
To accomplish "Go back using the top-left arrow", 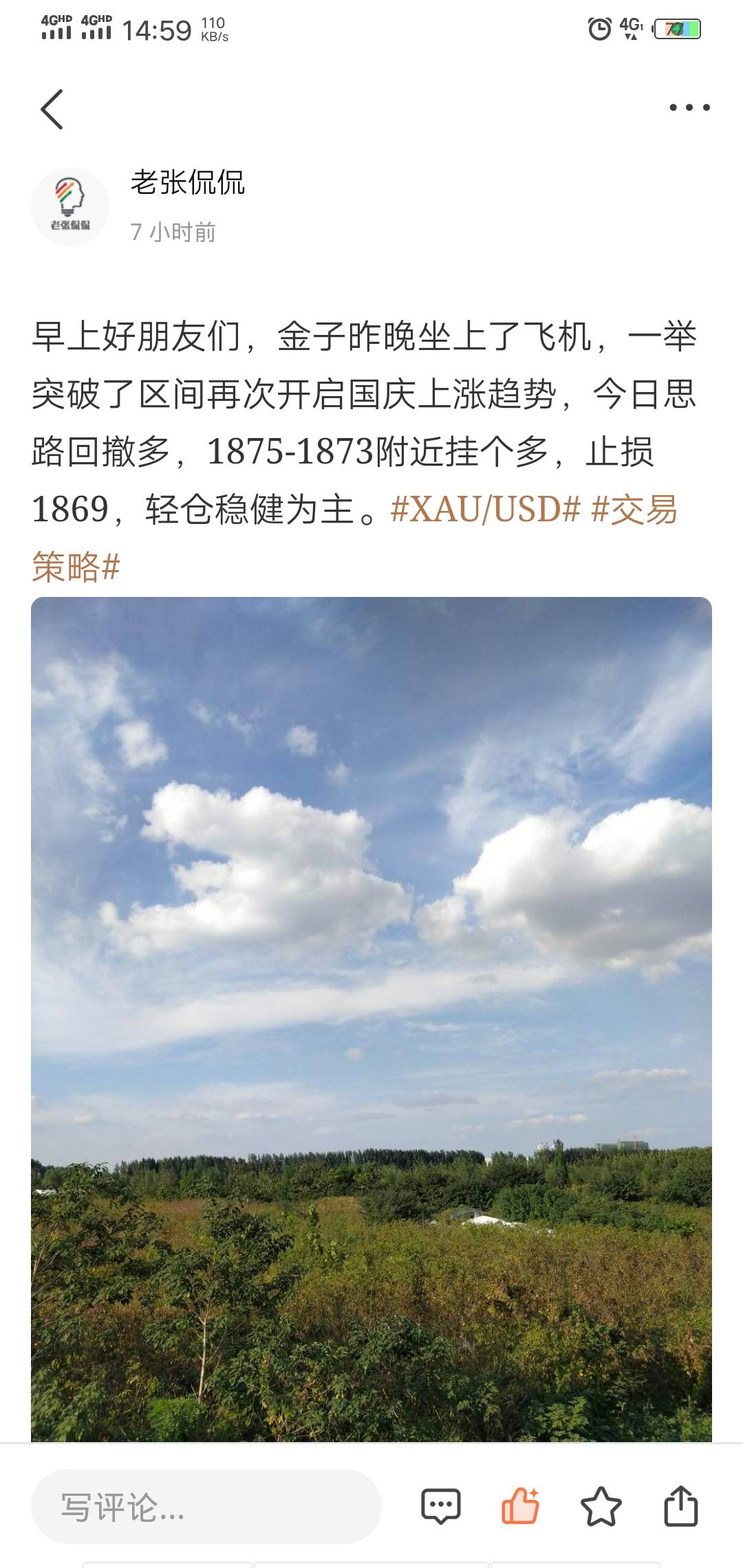I will [x=52, y=109].
